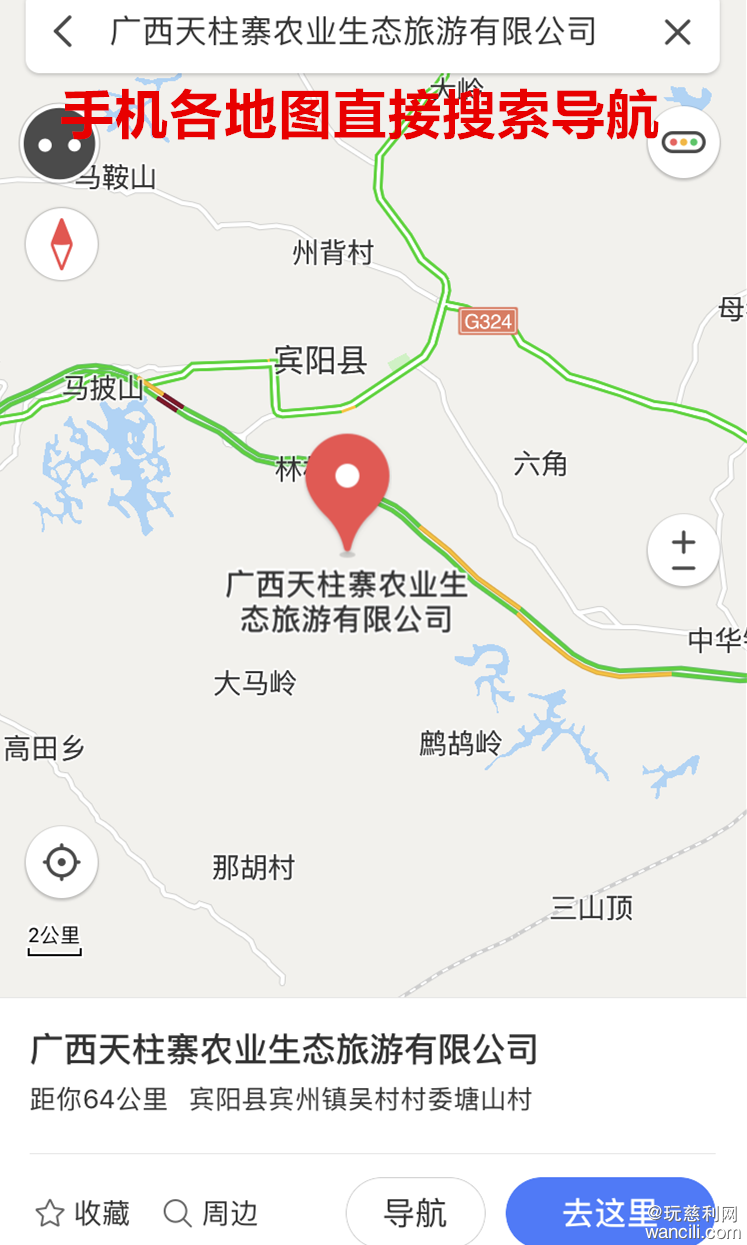The image size is (747, 1245).
Task: Search 周边 nearby places
Action: [211, 1214]
